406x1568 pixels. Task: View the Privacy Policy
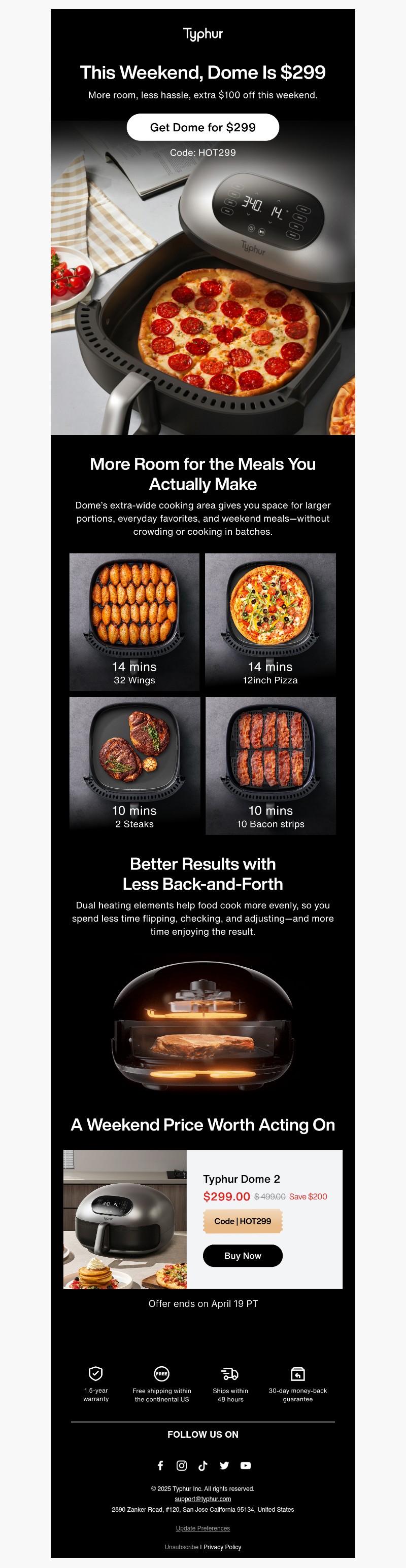(x=222, y=1547)
